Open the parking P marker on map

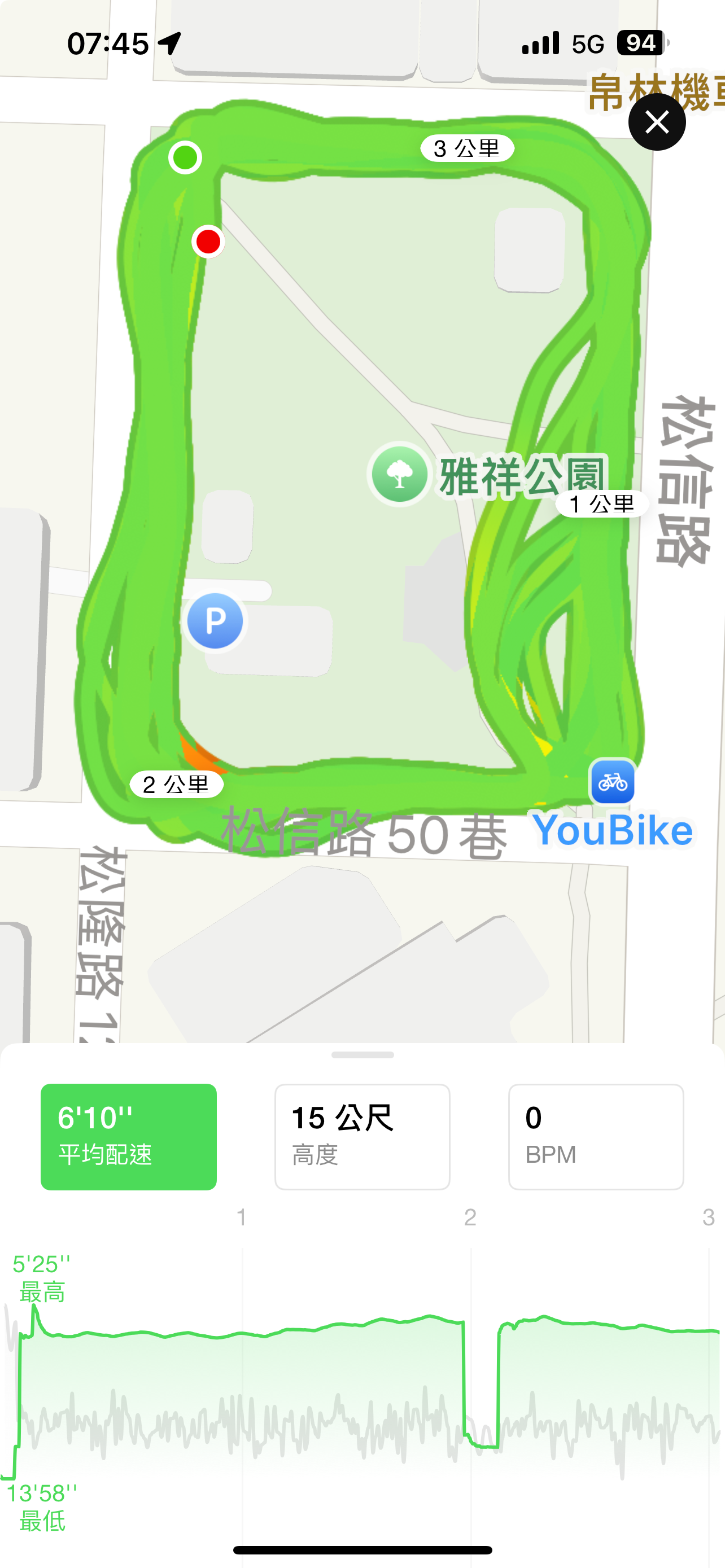215,621
